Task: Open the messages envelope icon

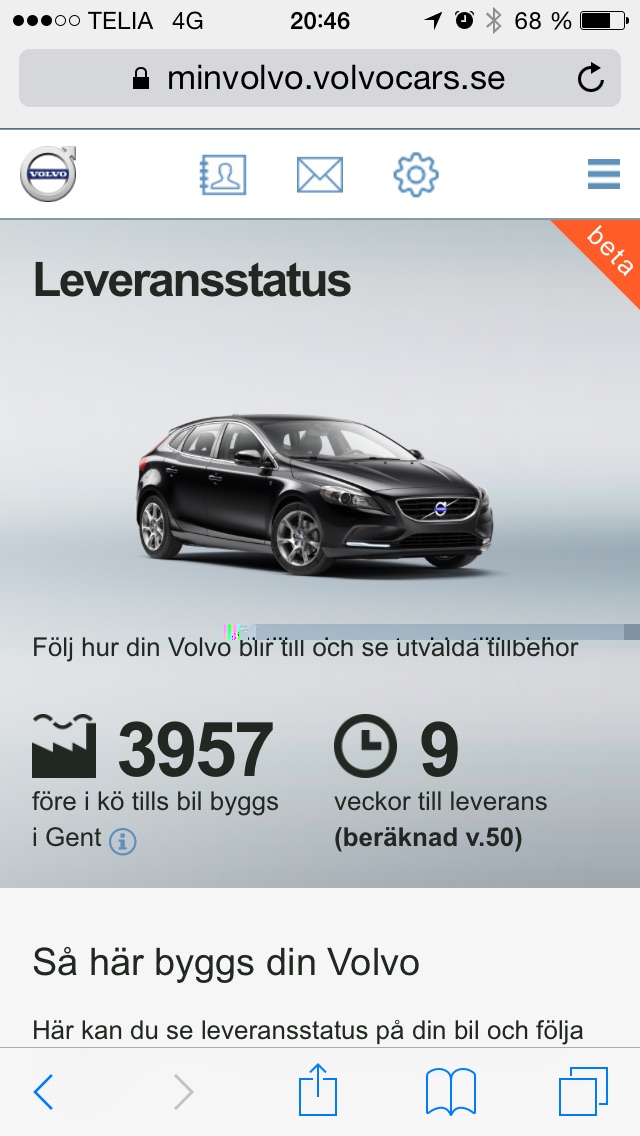Action: 320,175
